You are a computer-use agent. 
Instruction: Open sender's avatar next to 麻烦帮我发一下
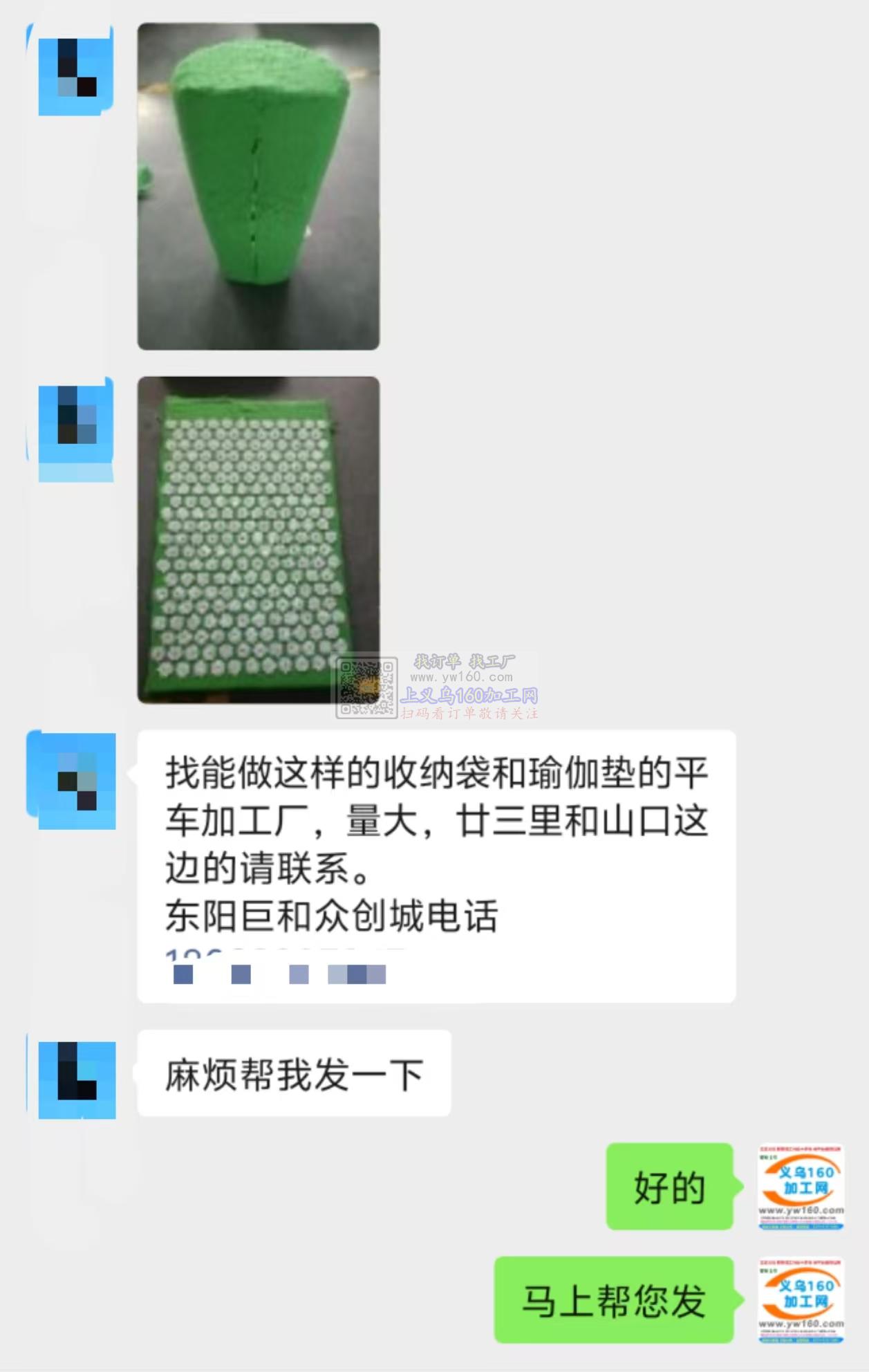tap(77, 1079)
